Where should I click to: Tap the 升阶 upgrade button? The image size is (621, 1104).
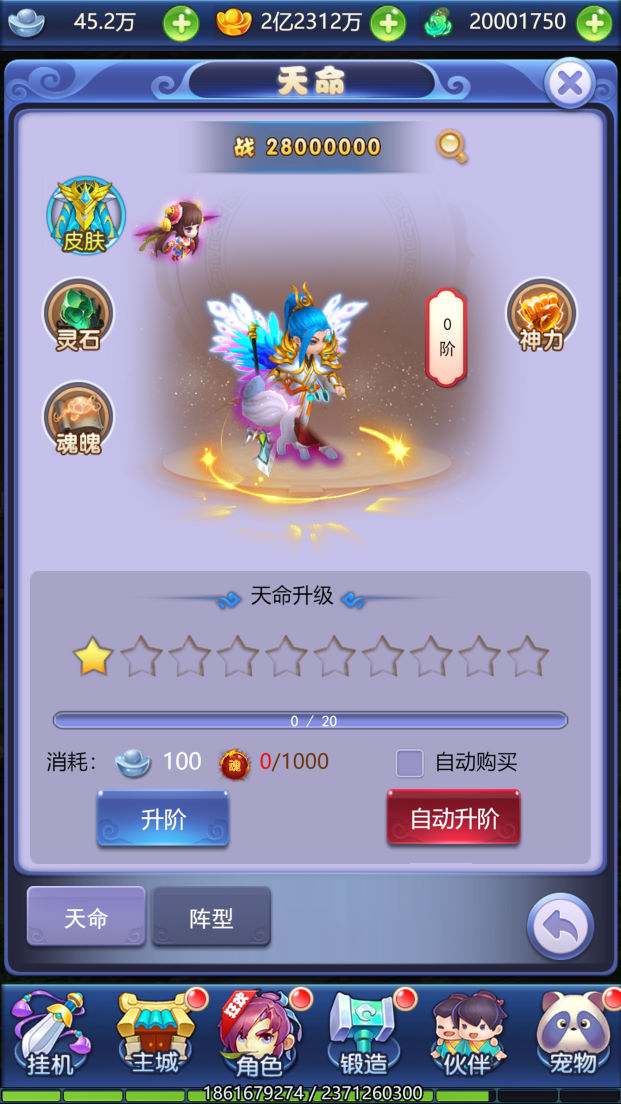coord(163,820)
